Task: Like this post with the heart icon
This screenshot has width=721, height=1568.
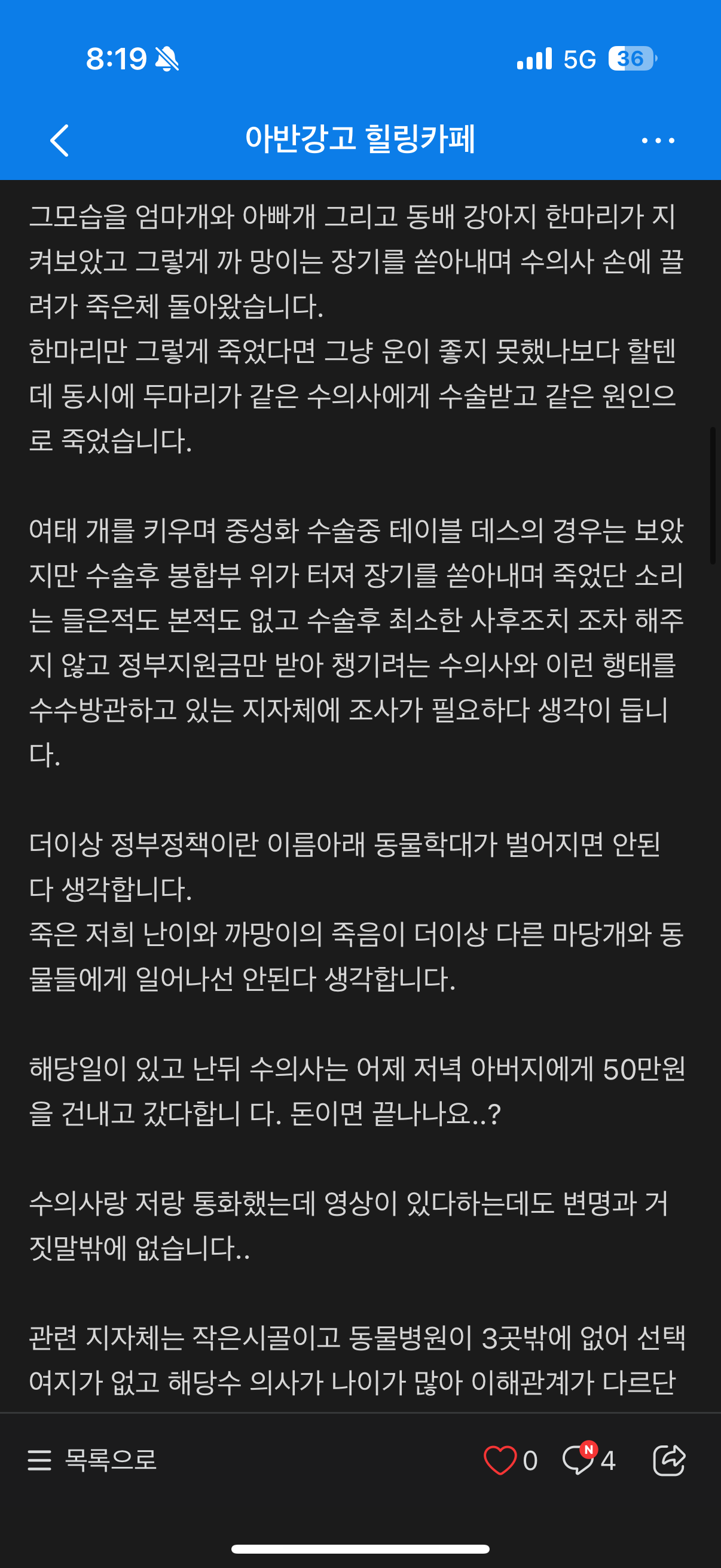Action: tap(500, 1460)
